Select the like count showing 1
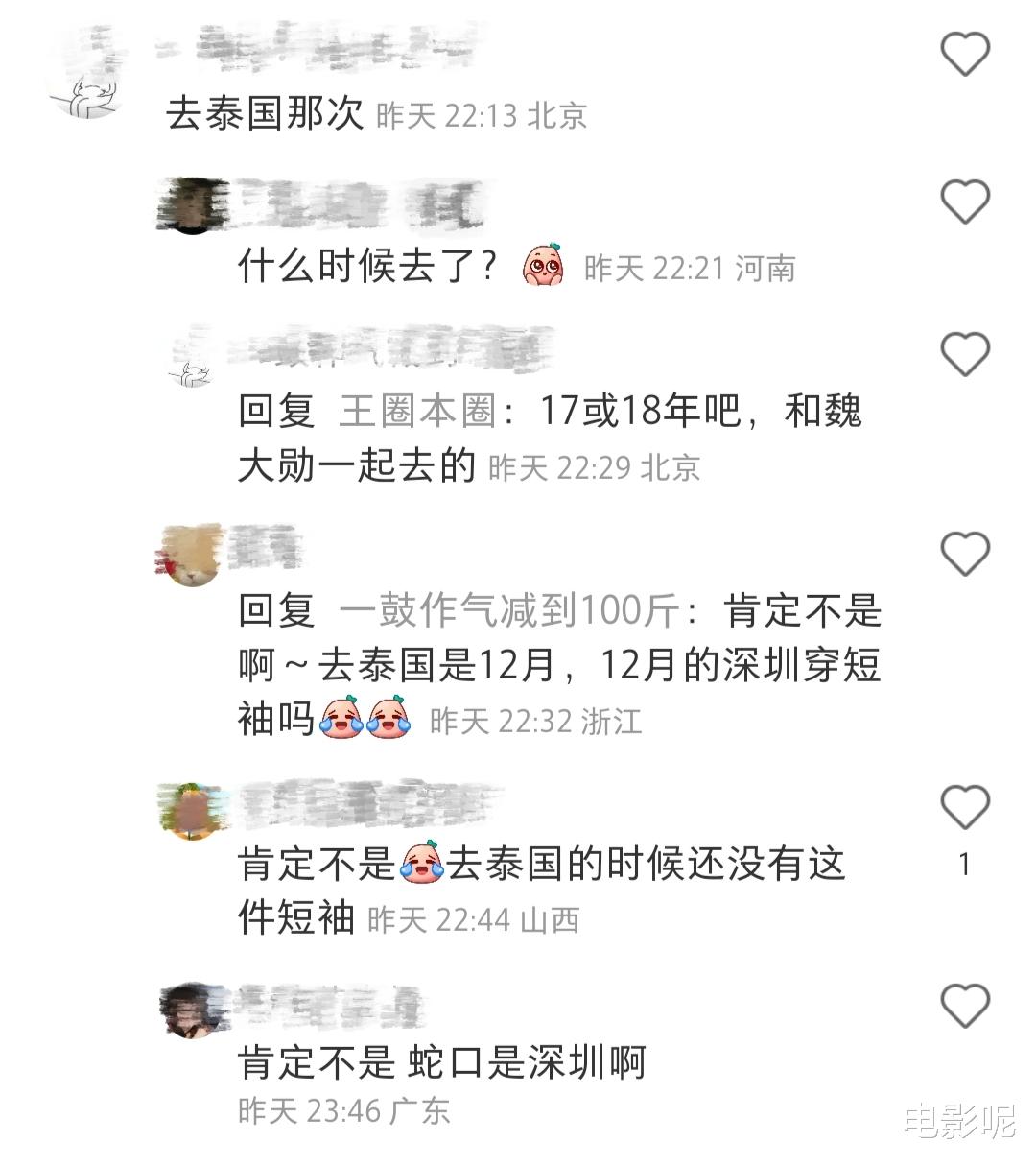This screenshot has width=1036, height=1165. coord(964,864)
